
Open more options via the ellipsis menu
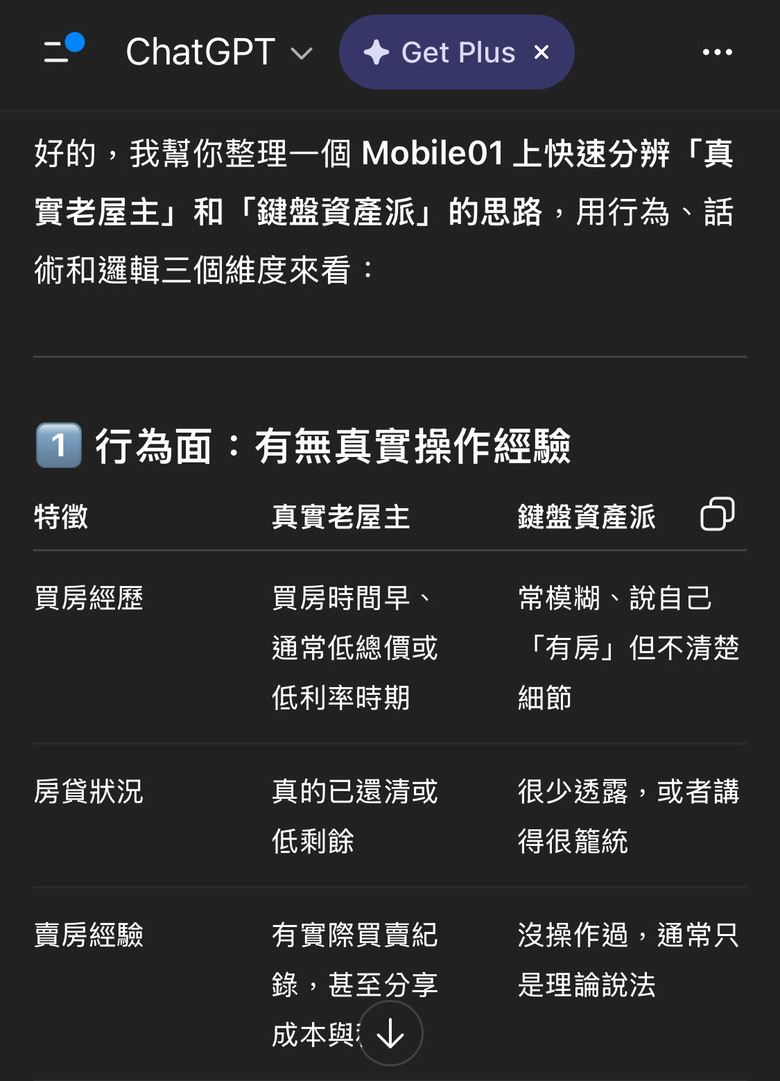pyautogui.click(x=718, y=52)
